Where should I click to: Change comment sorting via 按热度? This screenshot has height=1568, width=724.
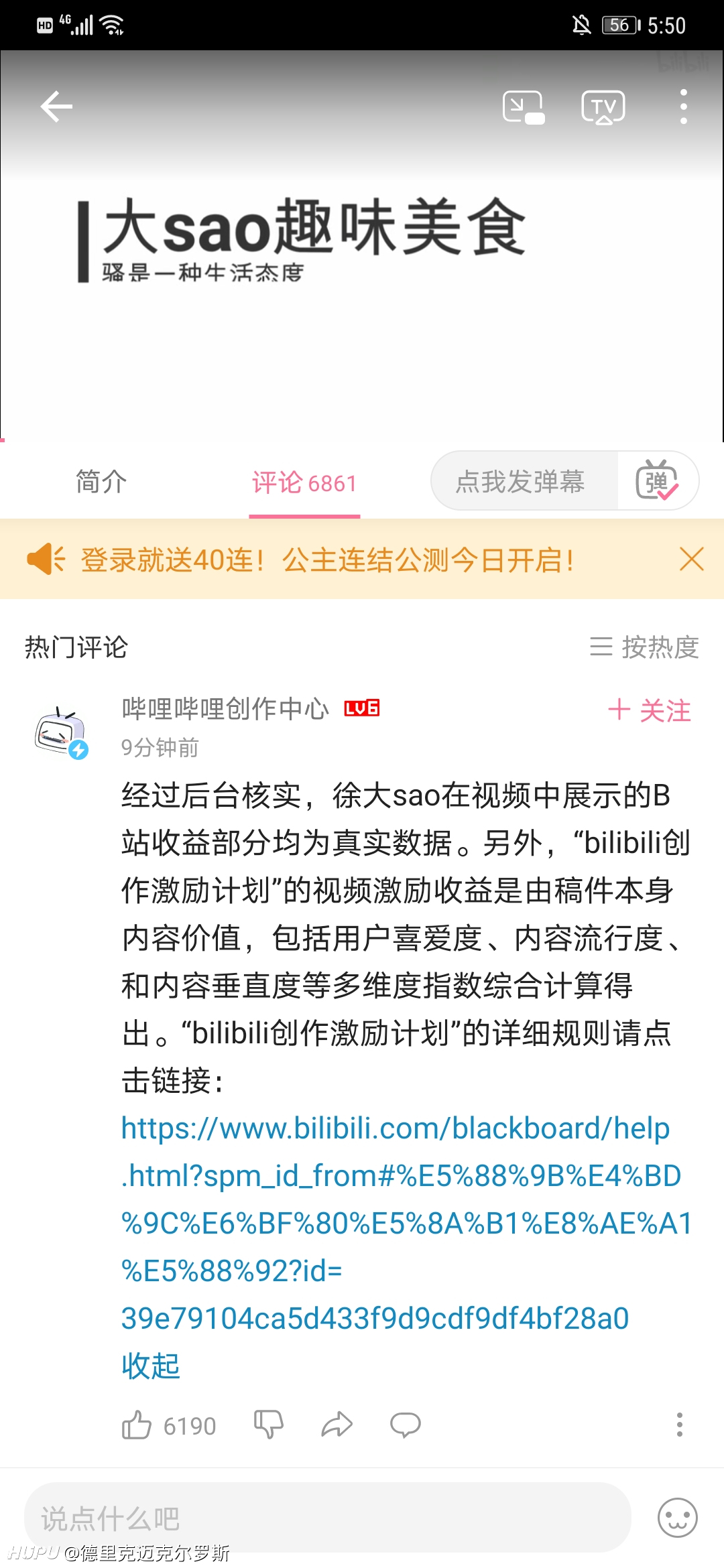pos(644,647)
